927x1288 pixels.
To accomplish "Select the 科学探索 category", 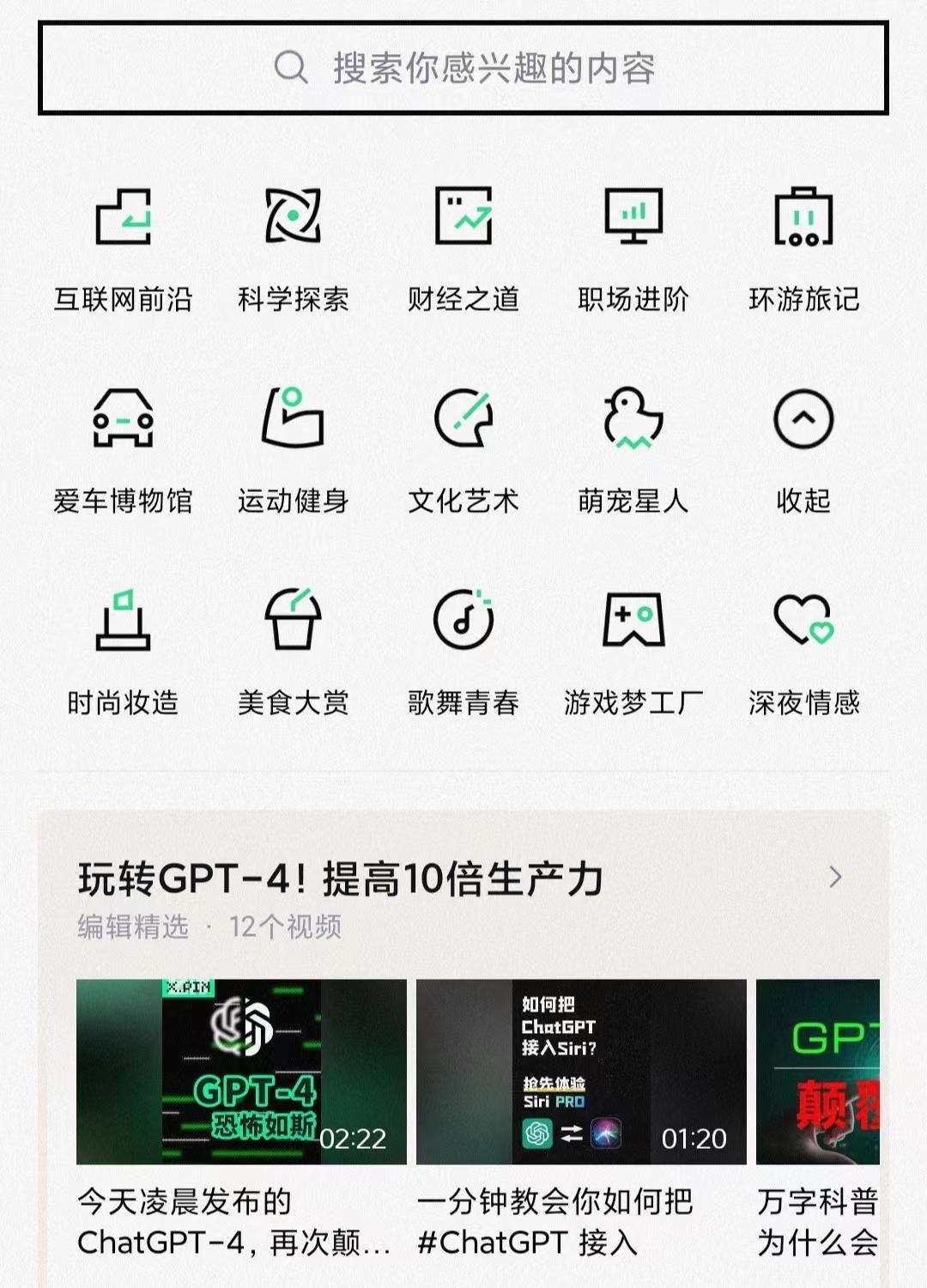I will [x=293, y=249].
